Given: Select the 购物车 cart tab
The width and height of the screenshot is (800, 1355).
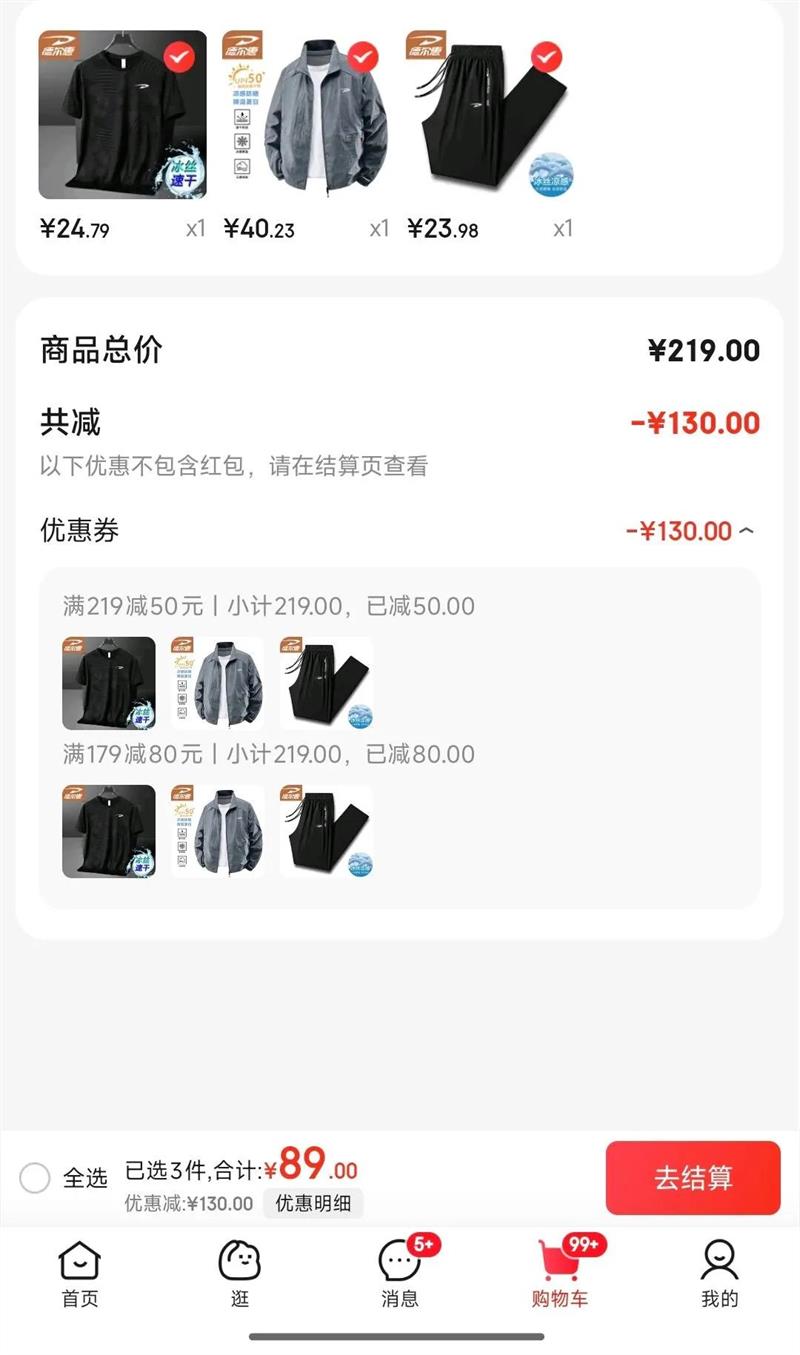Looking at the screenshot, I should pyautogui.click(x=560, y=1273).
